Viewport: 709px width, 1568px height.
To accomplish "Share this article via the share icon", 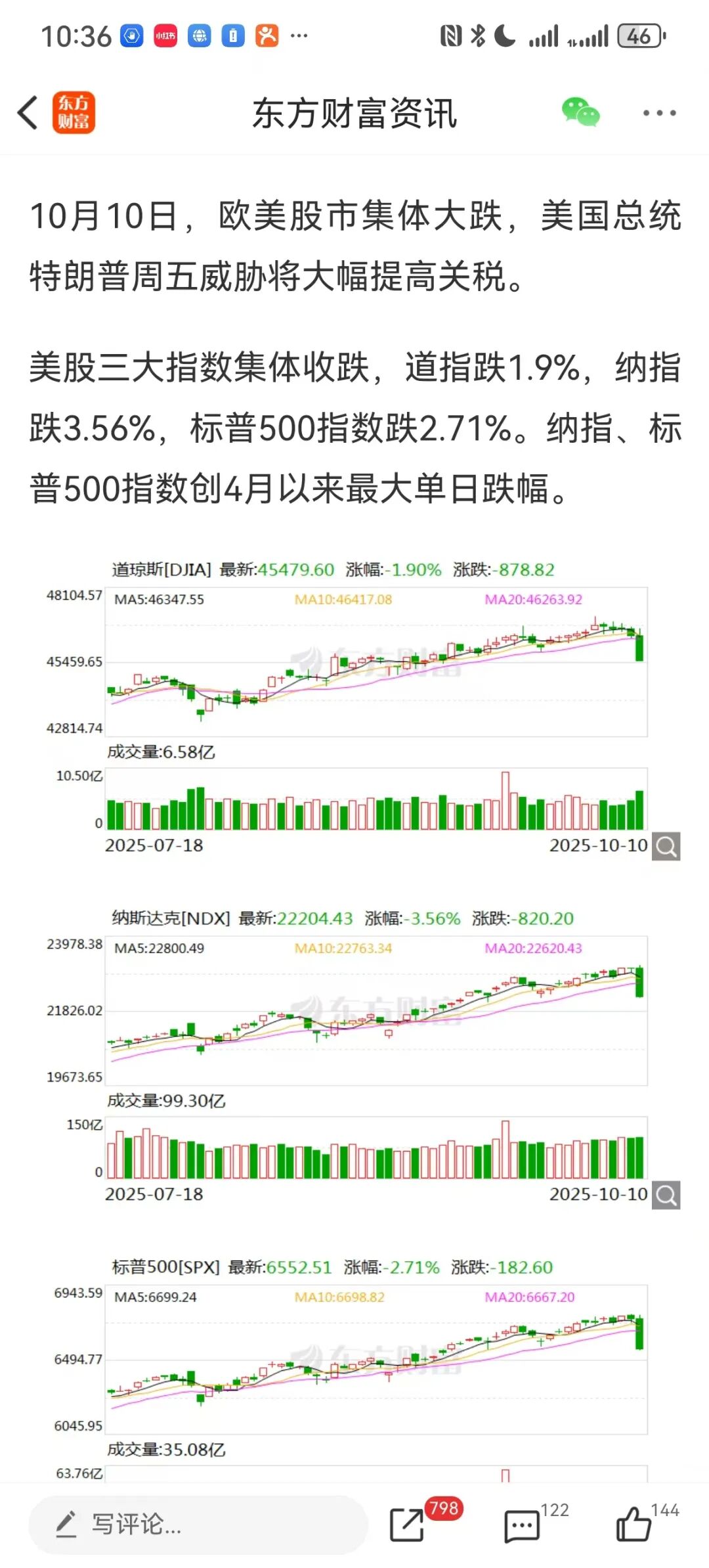I will pos(408,1524).
